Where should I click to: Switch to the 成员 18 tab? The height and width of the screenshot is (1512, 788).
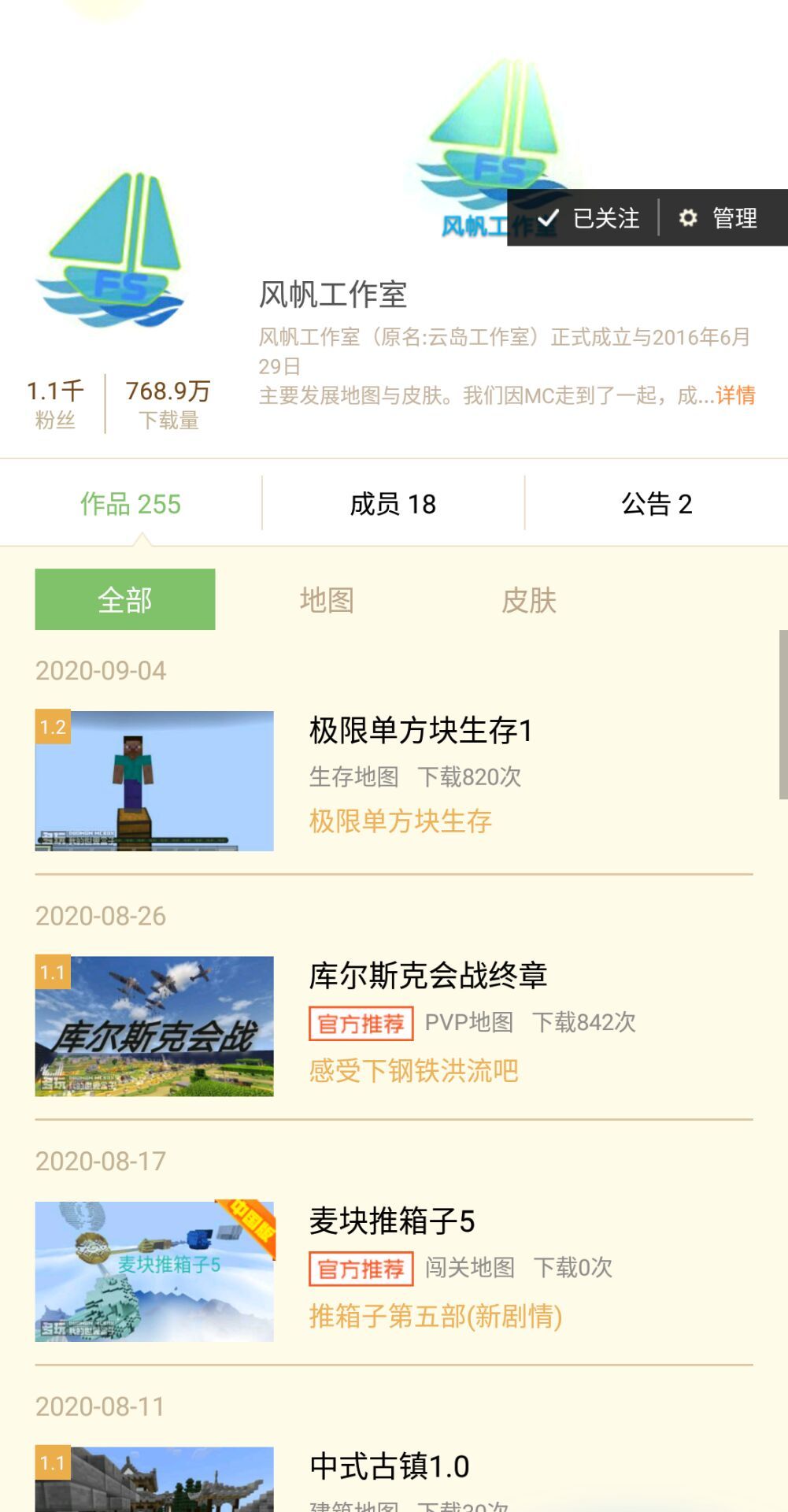393,504
